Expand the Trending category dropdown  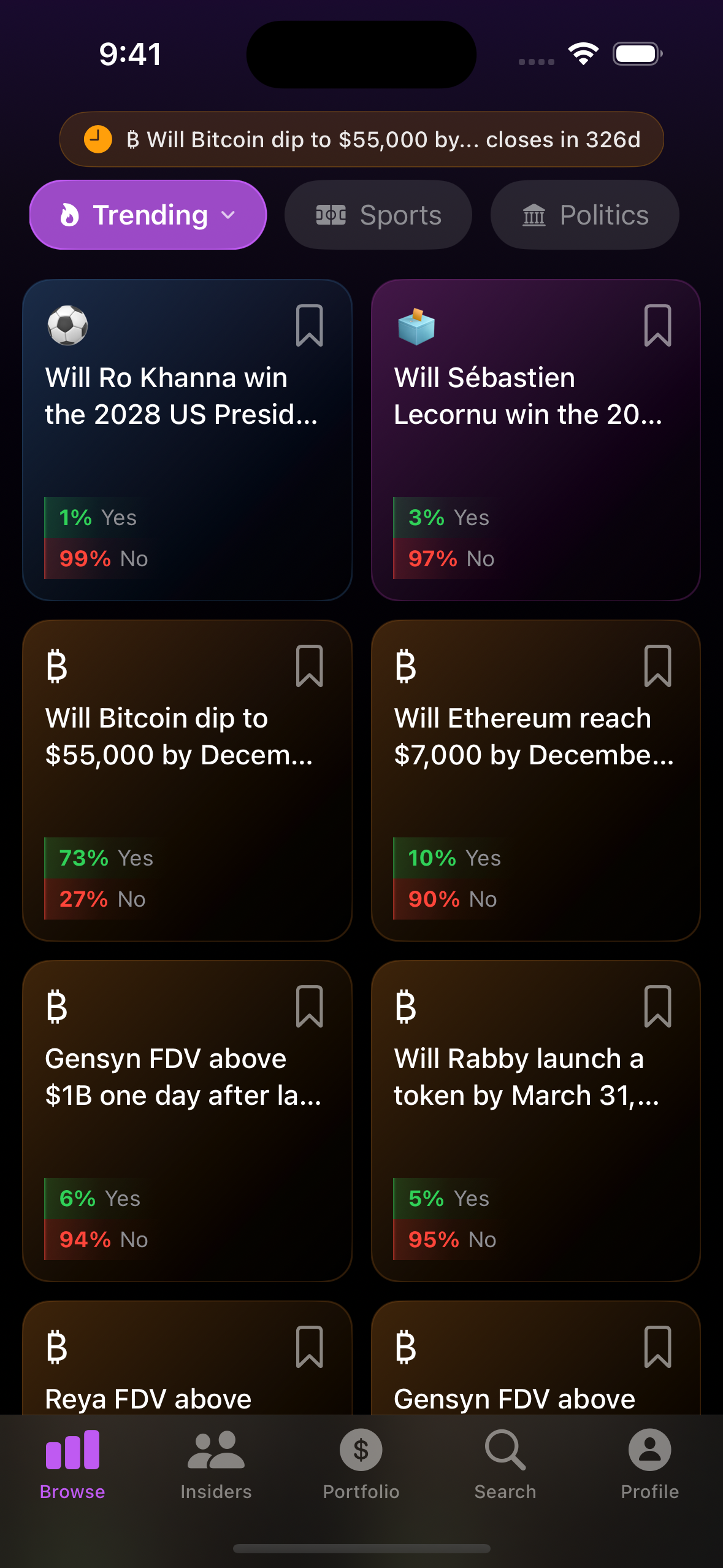point(148,215)
